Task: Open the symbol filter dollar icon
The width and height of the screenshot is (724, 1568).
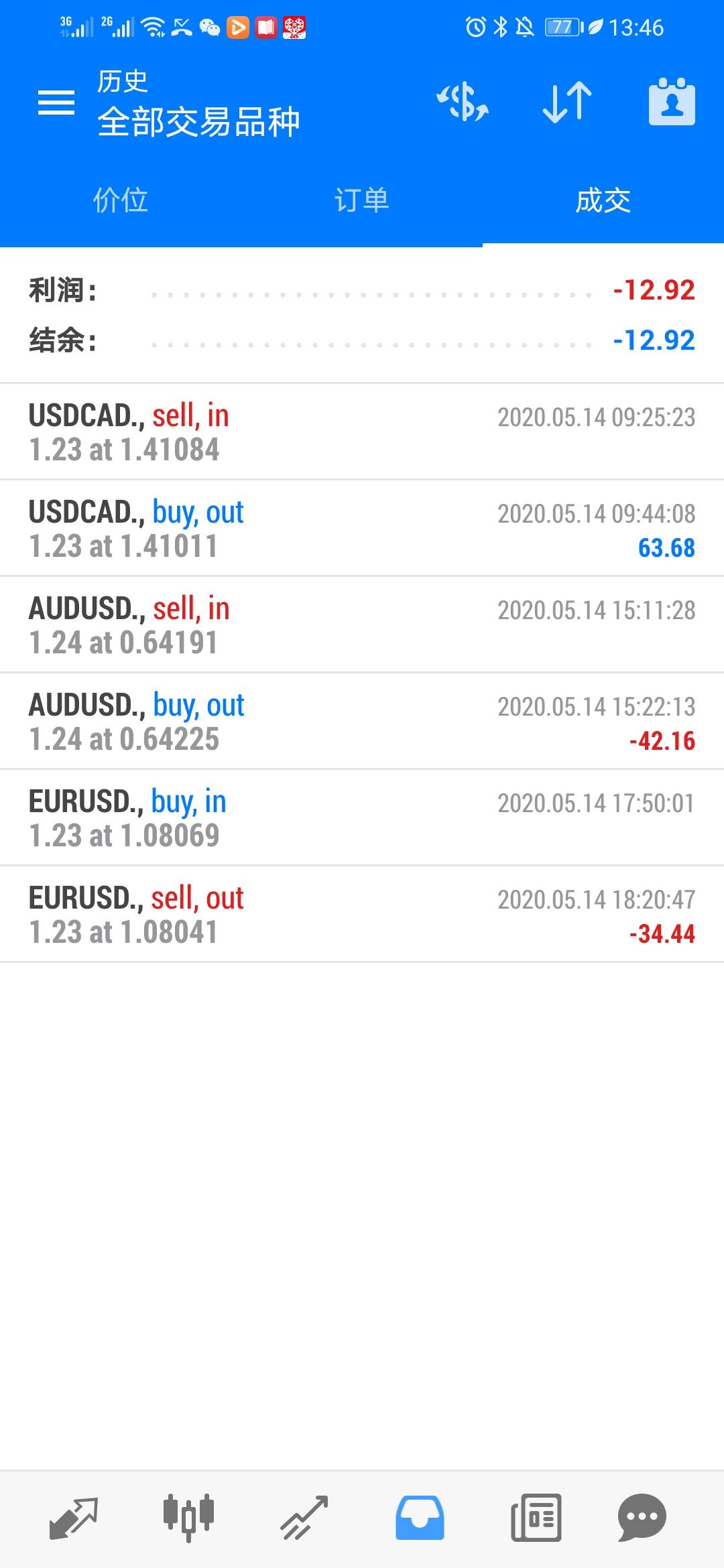Action: (x=463, y=103)
